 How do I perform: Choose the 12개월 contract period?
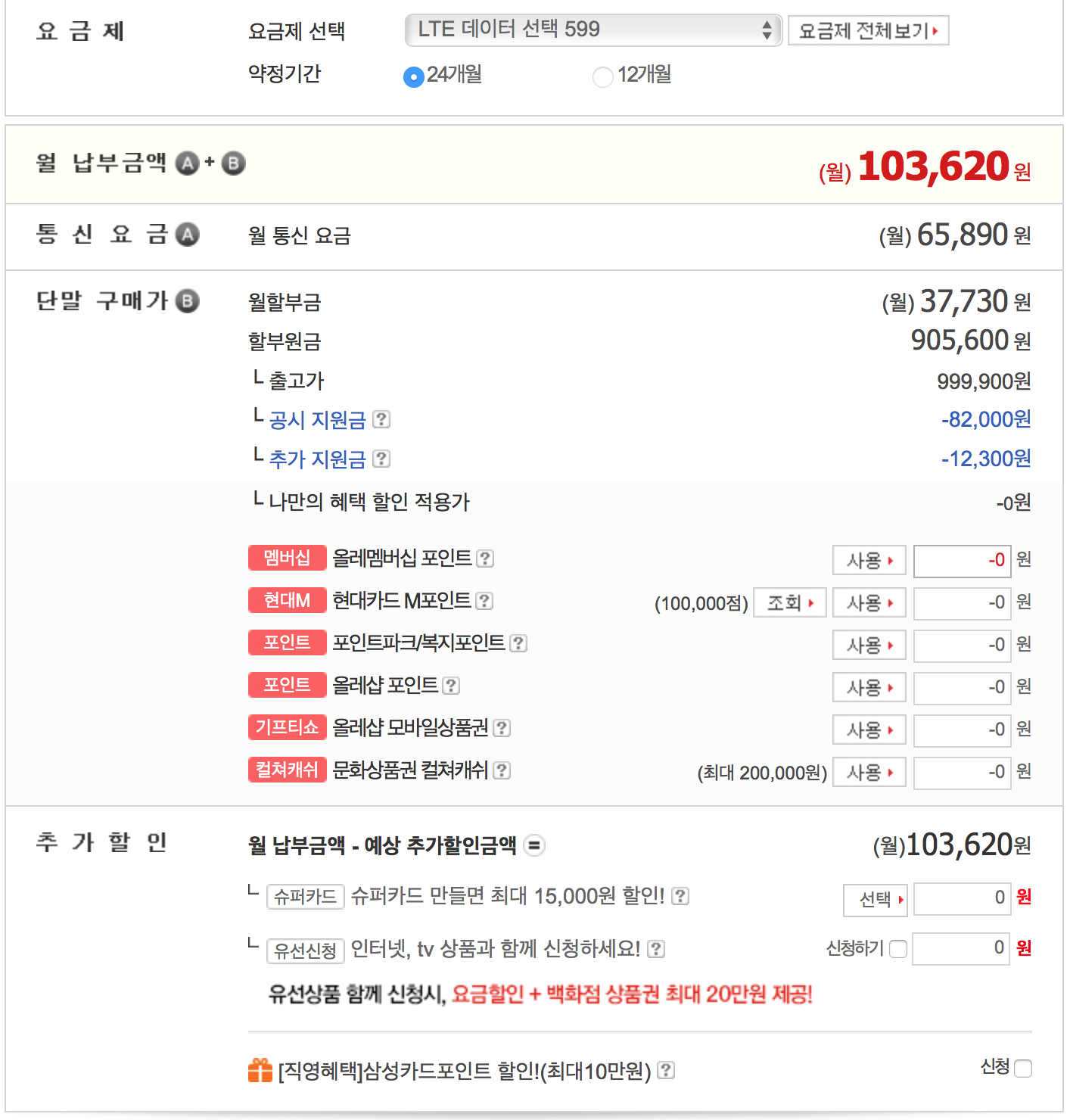[x=602, y=76]
